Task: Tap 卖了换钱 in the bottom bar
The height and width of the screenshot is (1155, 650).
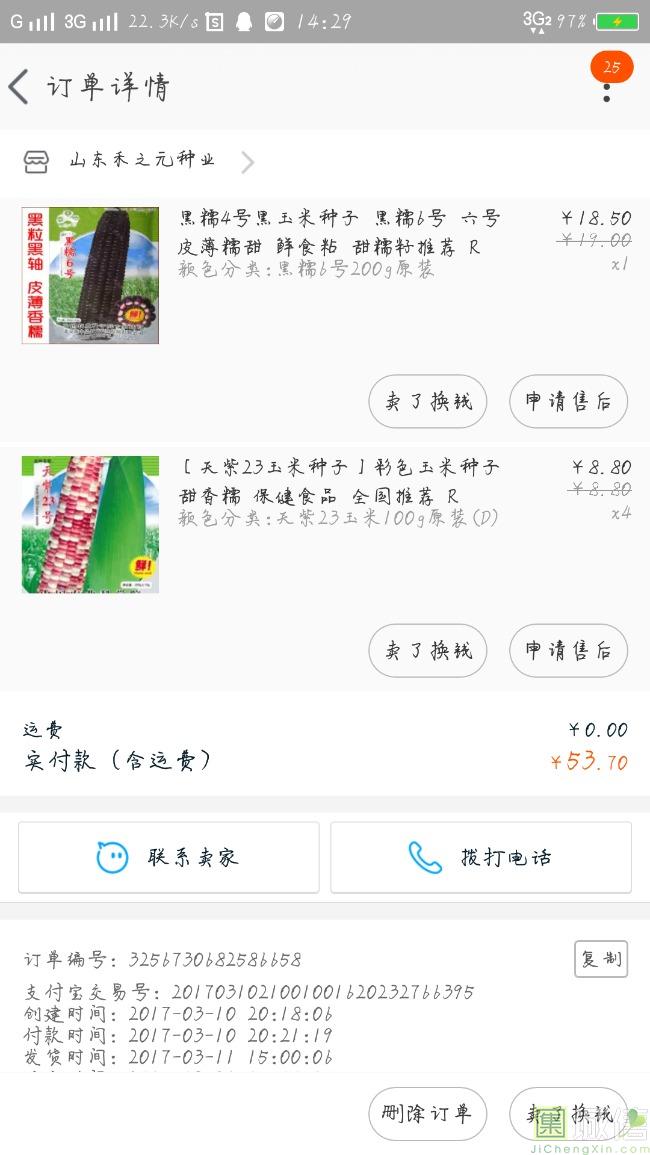Action: [568, 1113]
